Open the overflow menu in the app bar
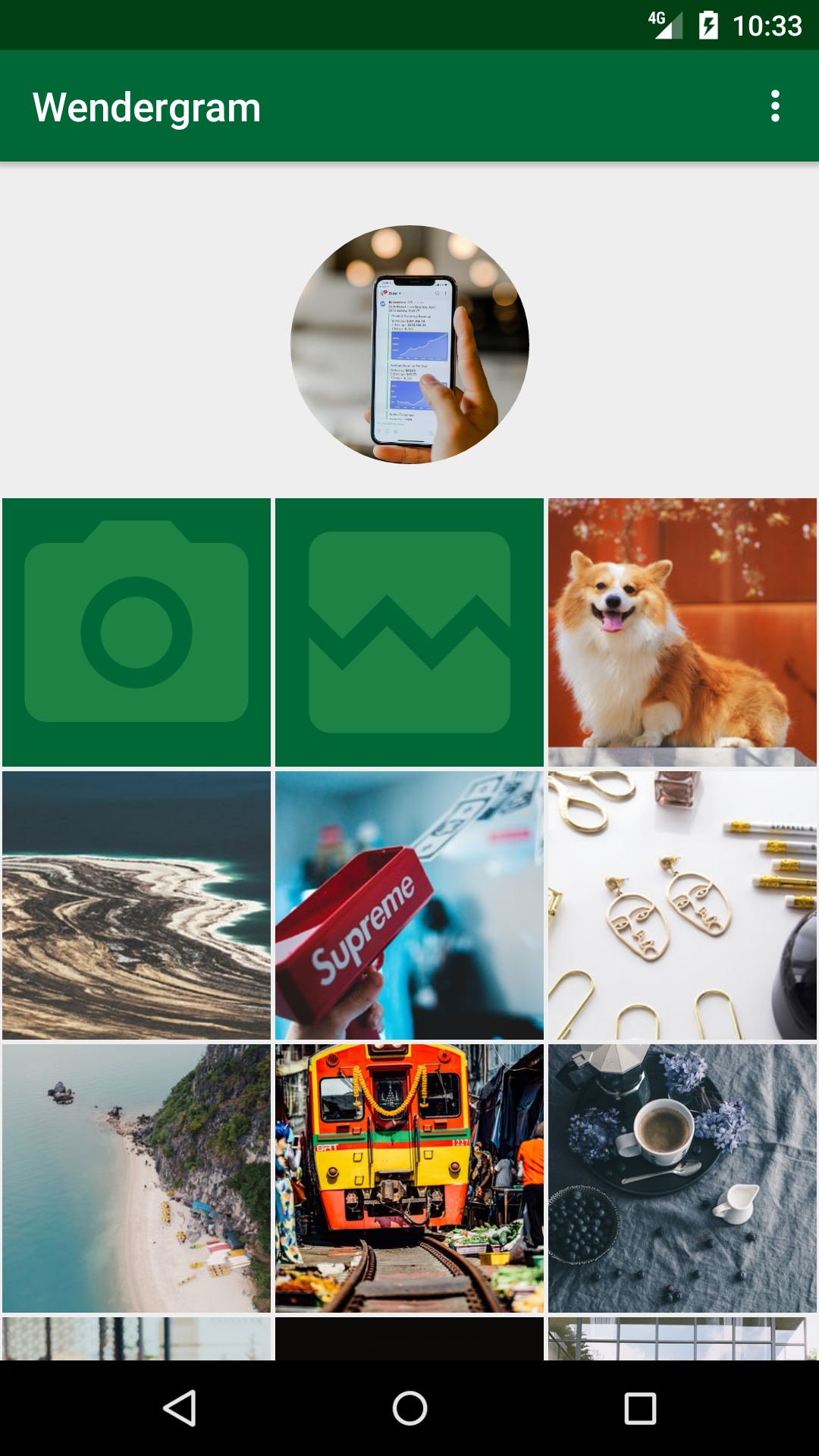Screen dimensions: 819x1456 (x=774, y=106)
